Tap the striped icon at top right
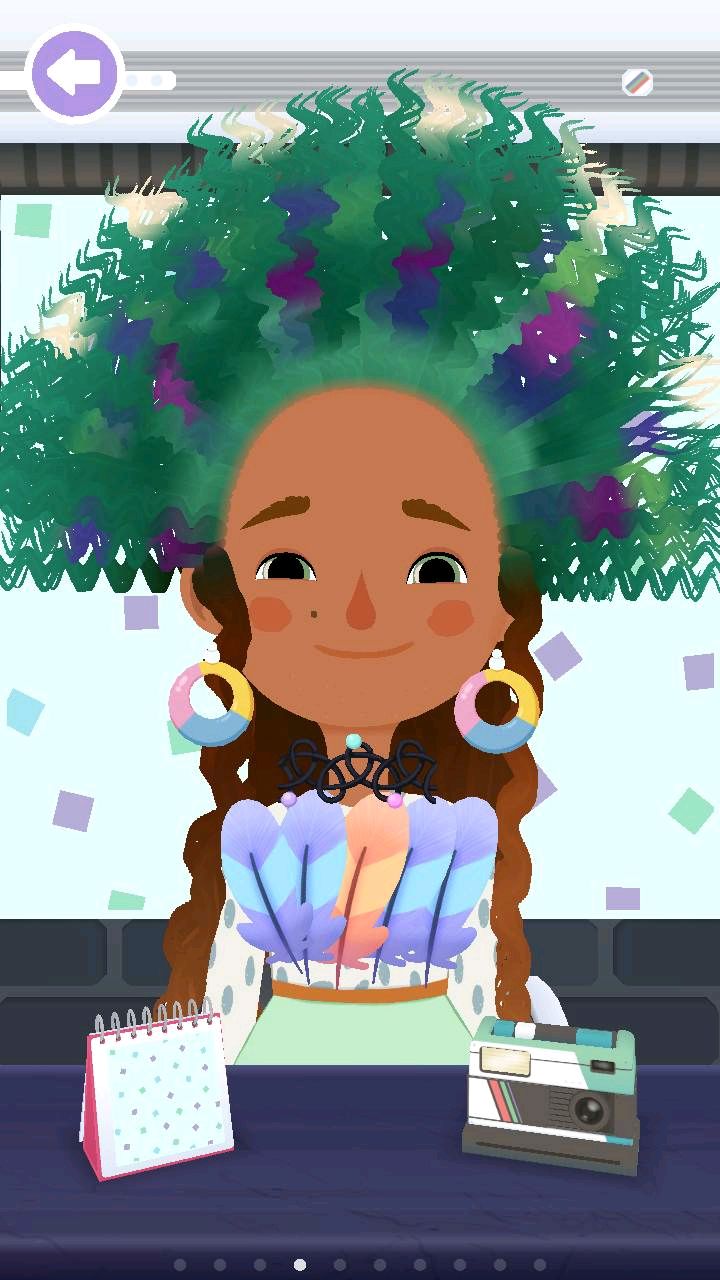The width and height of the screenshot is (720, 1280). (x=637, y=83)
